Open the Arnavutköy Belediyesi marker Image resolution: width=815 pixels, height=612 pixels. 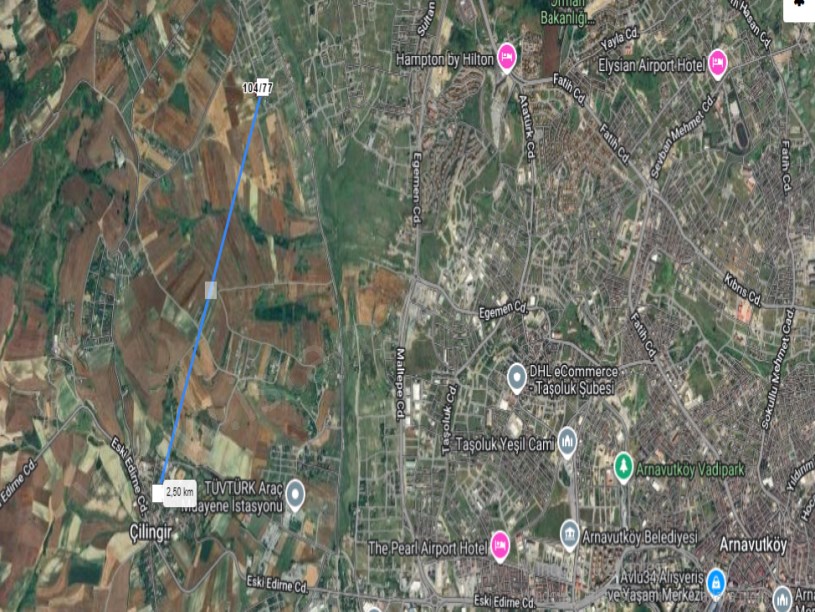coord(569,533)
